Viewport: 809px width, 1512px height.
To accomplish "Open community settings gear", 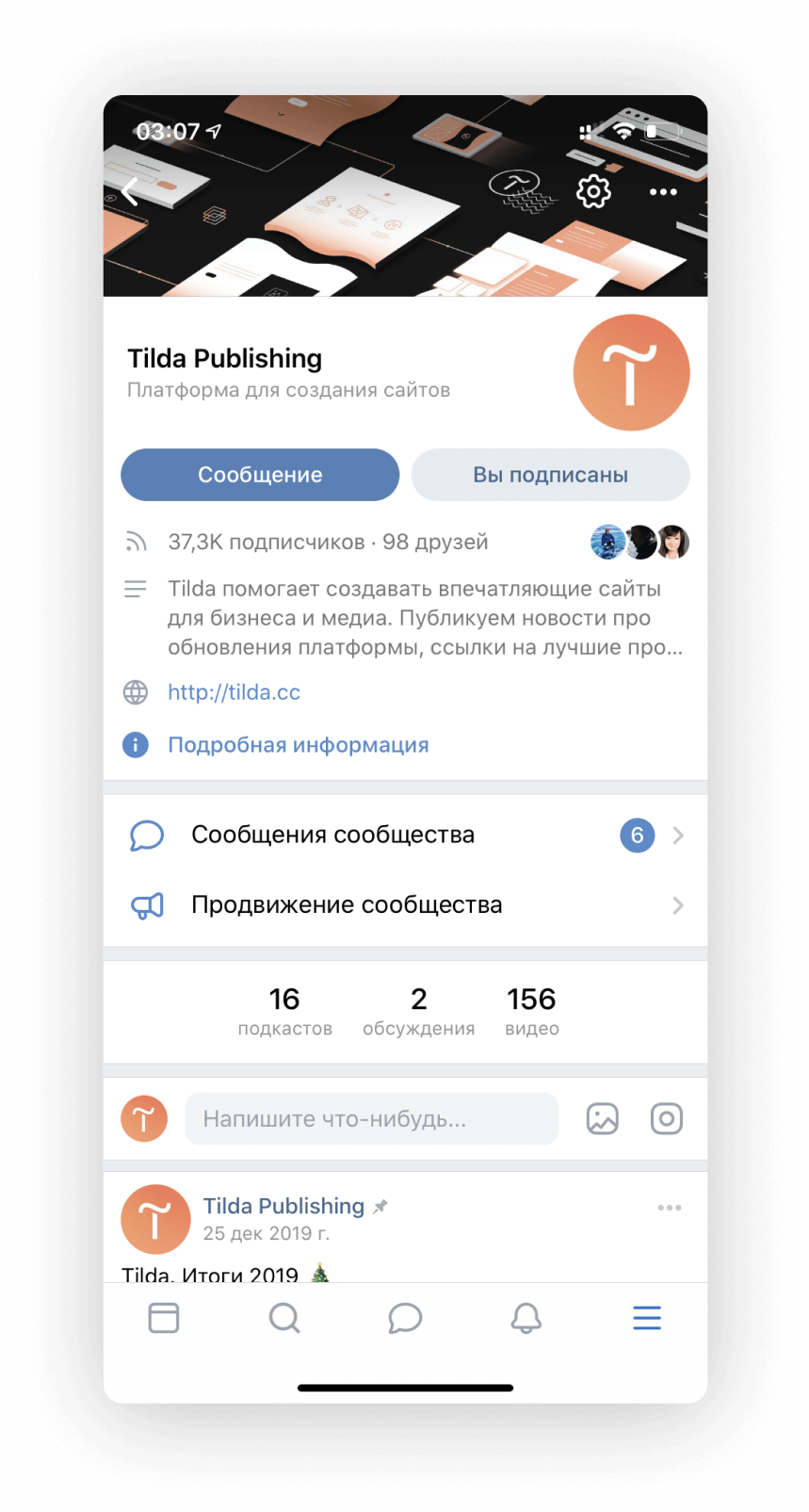I will (593, 192).
